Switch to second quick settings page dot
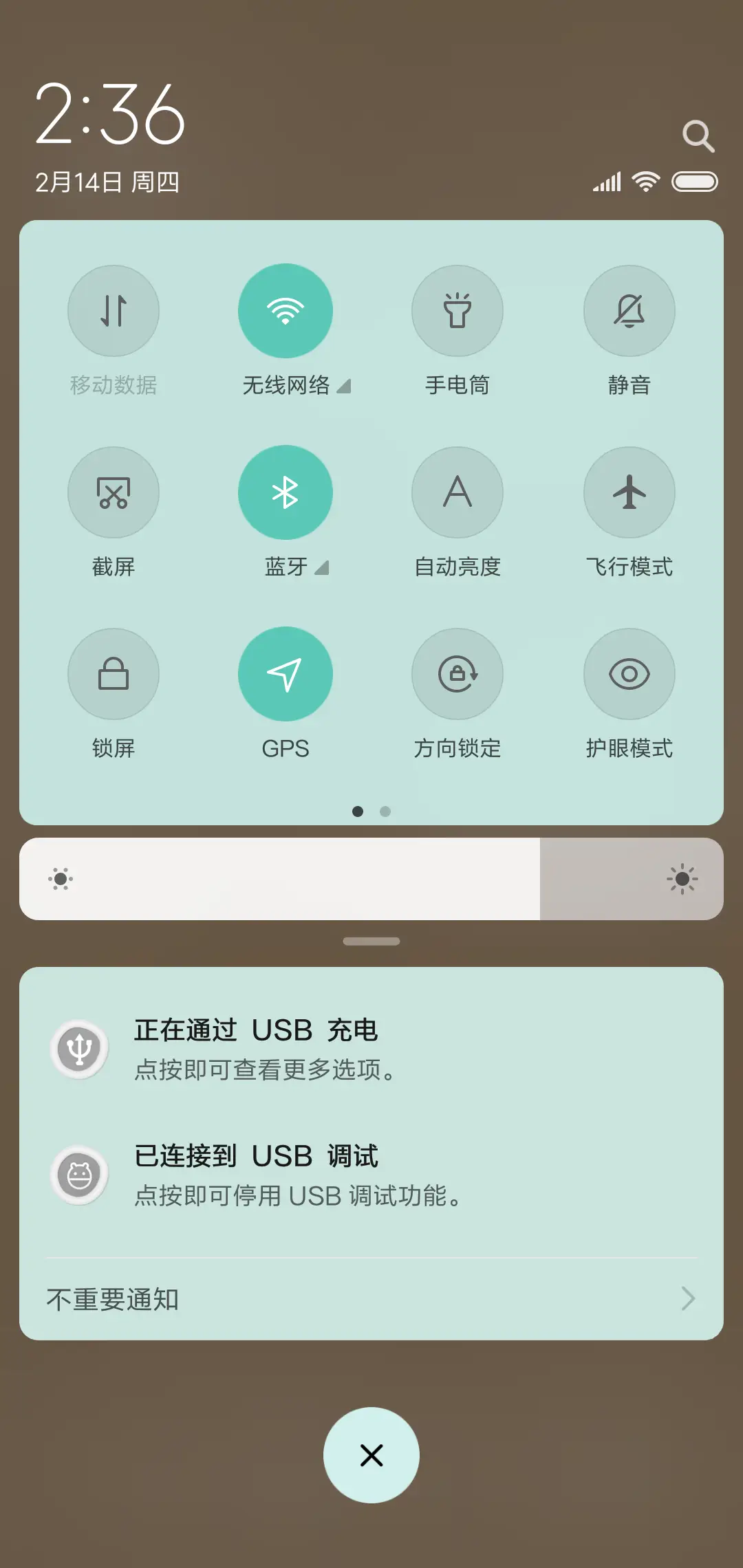743x1568 pixels. 385,812
